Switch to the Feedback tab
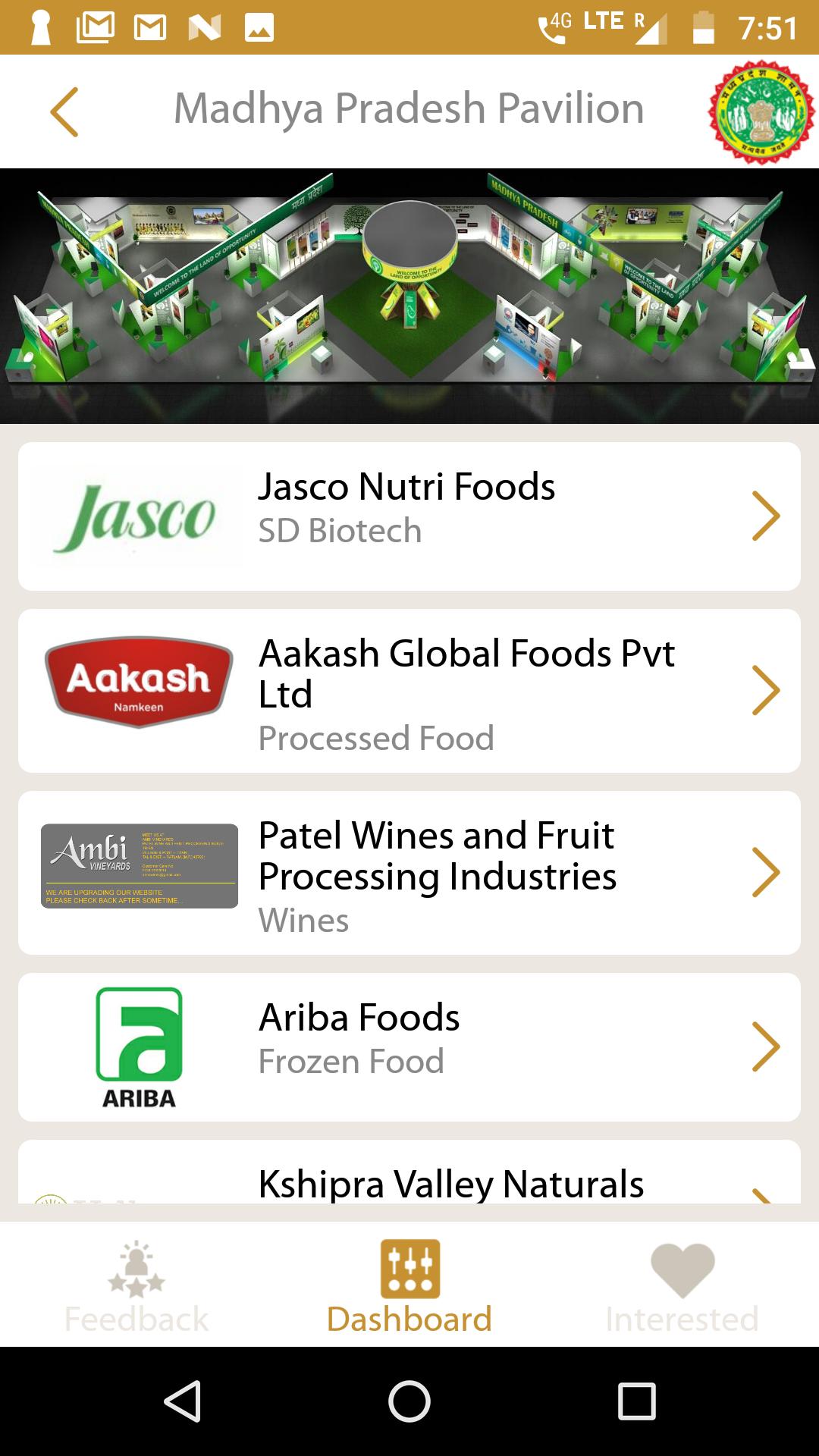Viewport: 819px width, 1456px height. [136, 1285]
